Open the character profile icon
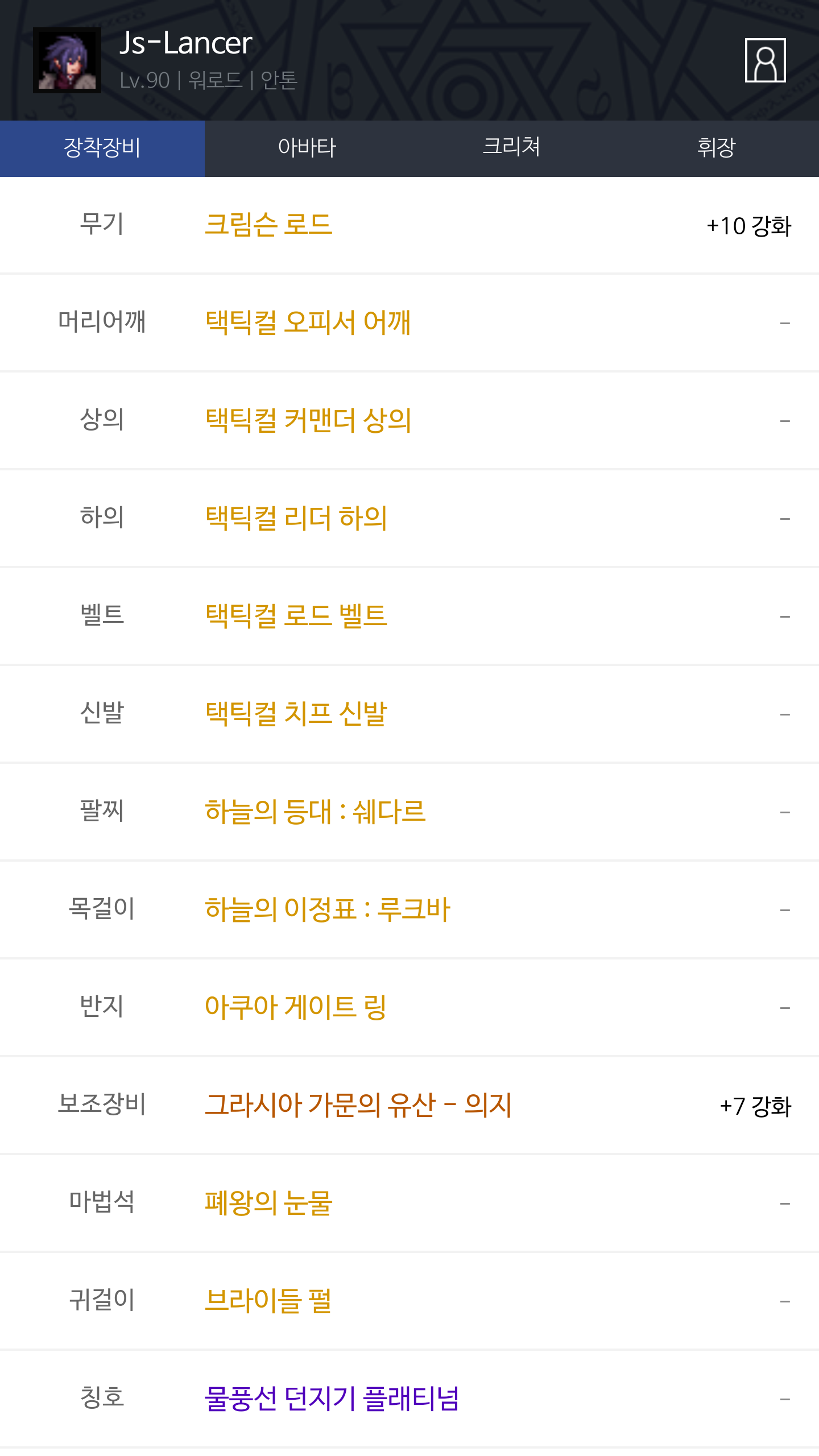 click(x=765, y=60)
